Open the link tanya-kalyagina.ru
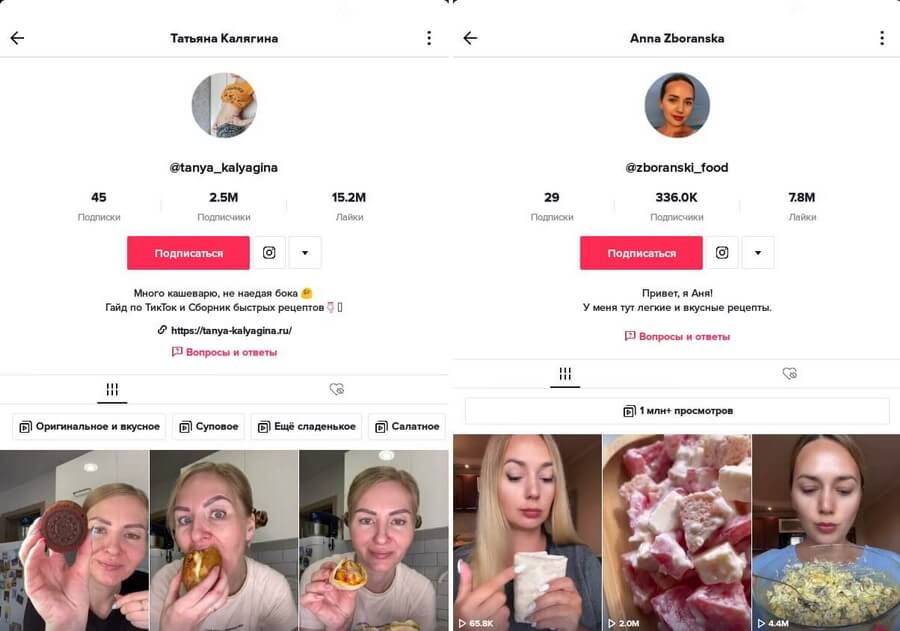 [x=230, y=330]
